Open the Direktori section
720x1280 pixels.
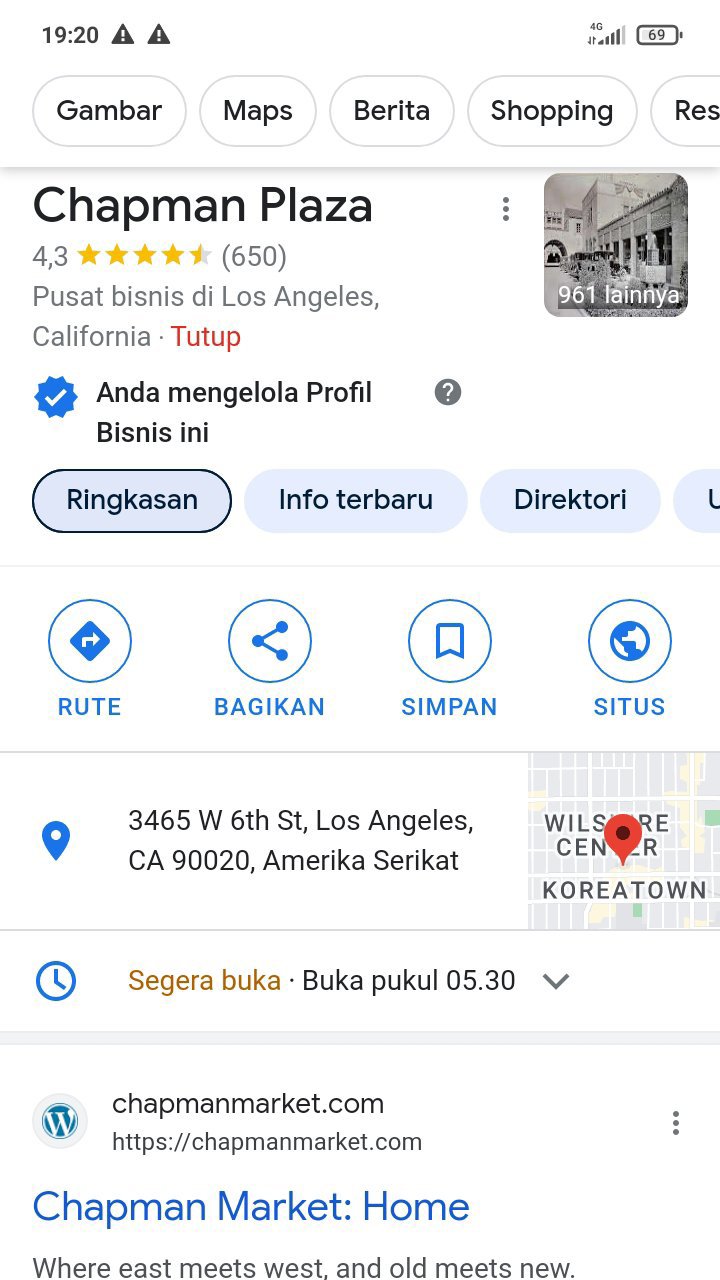click(570, 500)
